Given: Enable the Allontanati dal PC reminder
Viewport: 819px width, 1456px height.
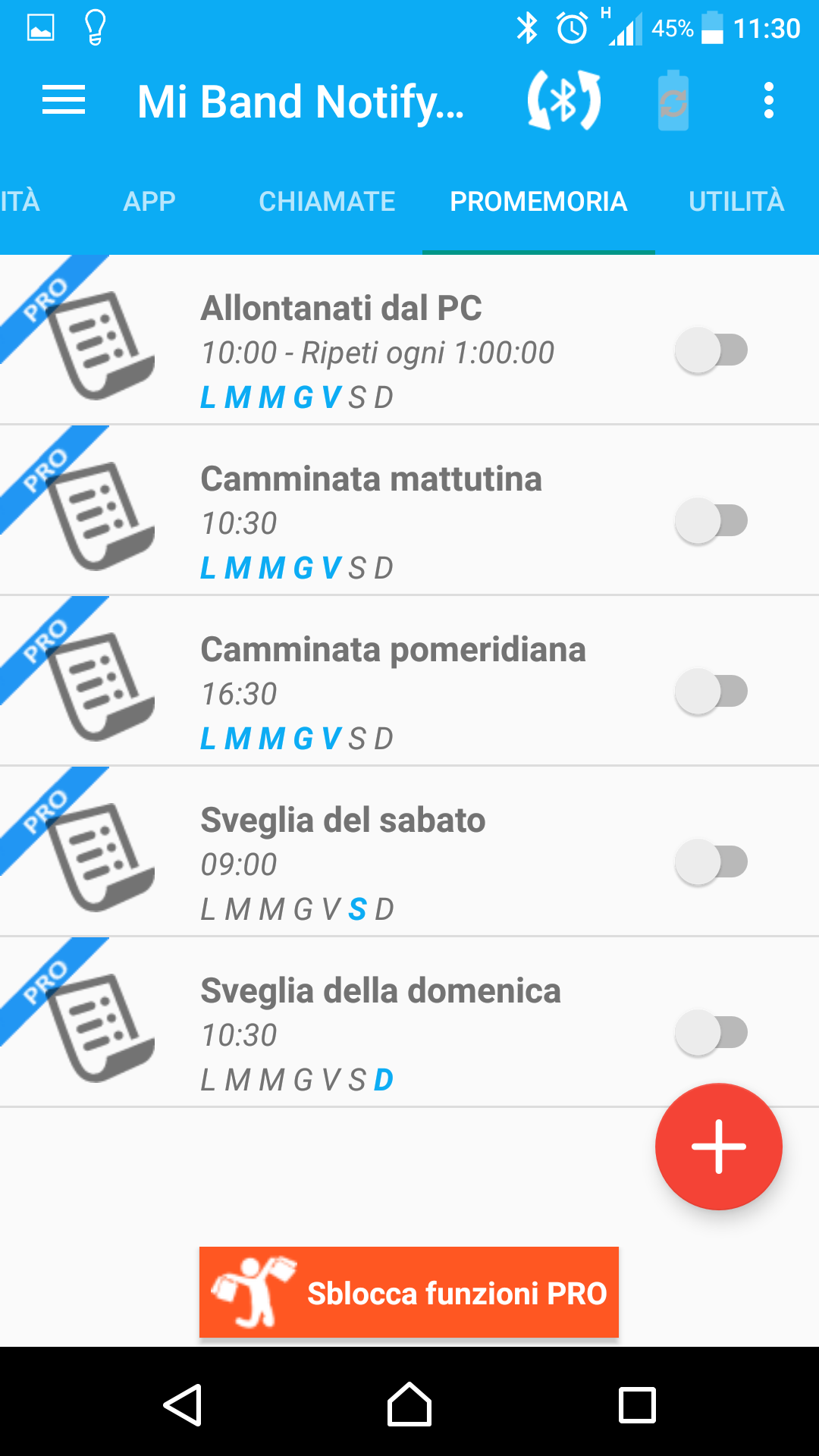Looking at the screenshot, I should 711,350.
